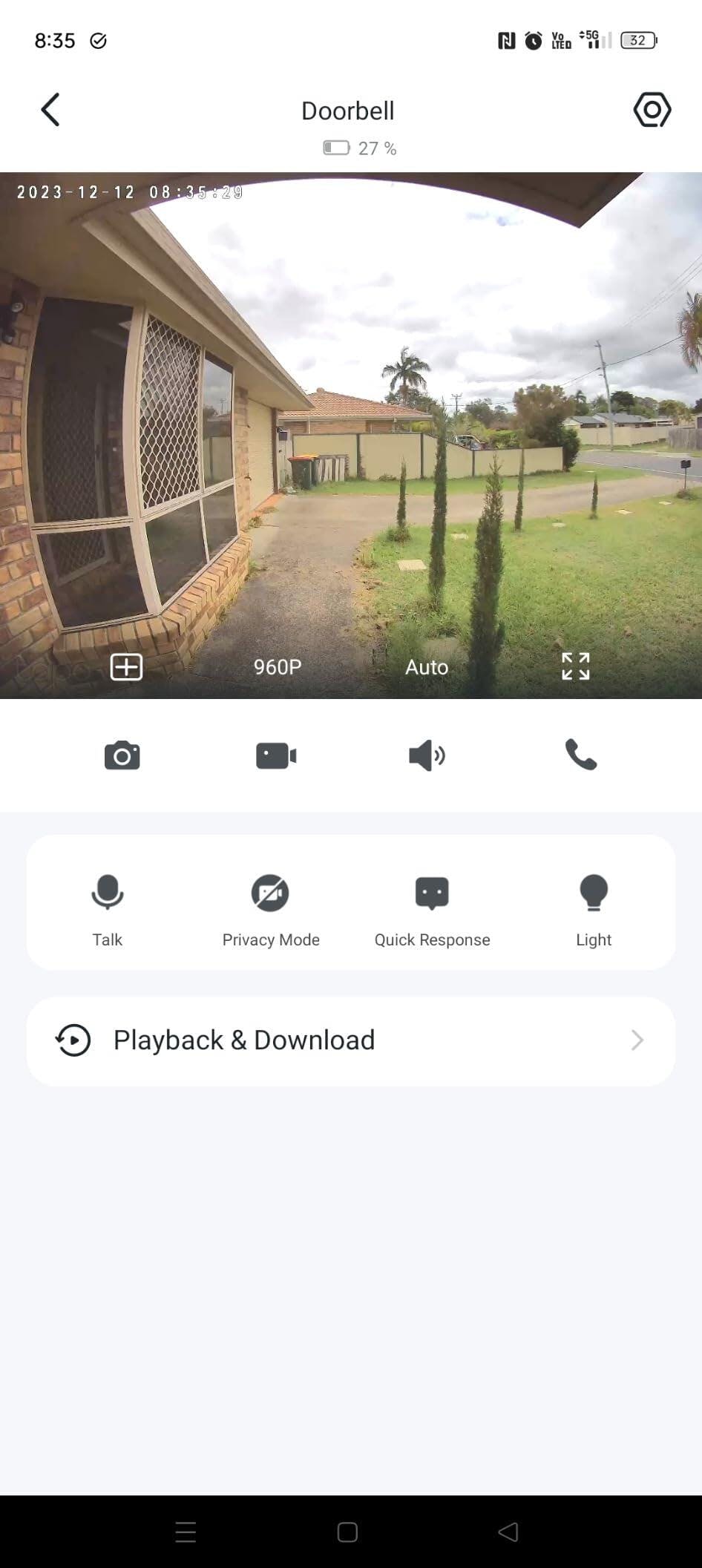The height and width of the screenshot is (1568, 702).
Task: Change the Auto display mode
Action: (427, 666)
